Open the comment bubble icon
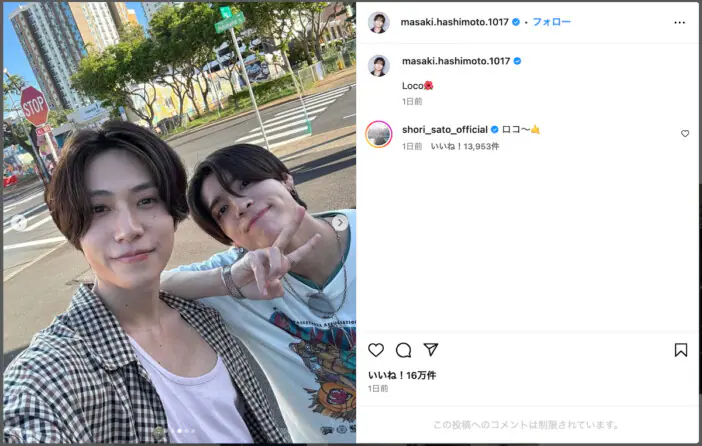This screenshot has width=702, height=446. (x=403, y=350)
